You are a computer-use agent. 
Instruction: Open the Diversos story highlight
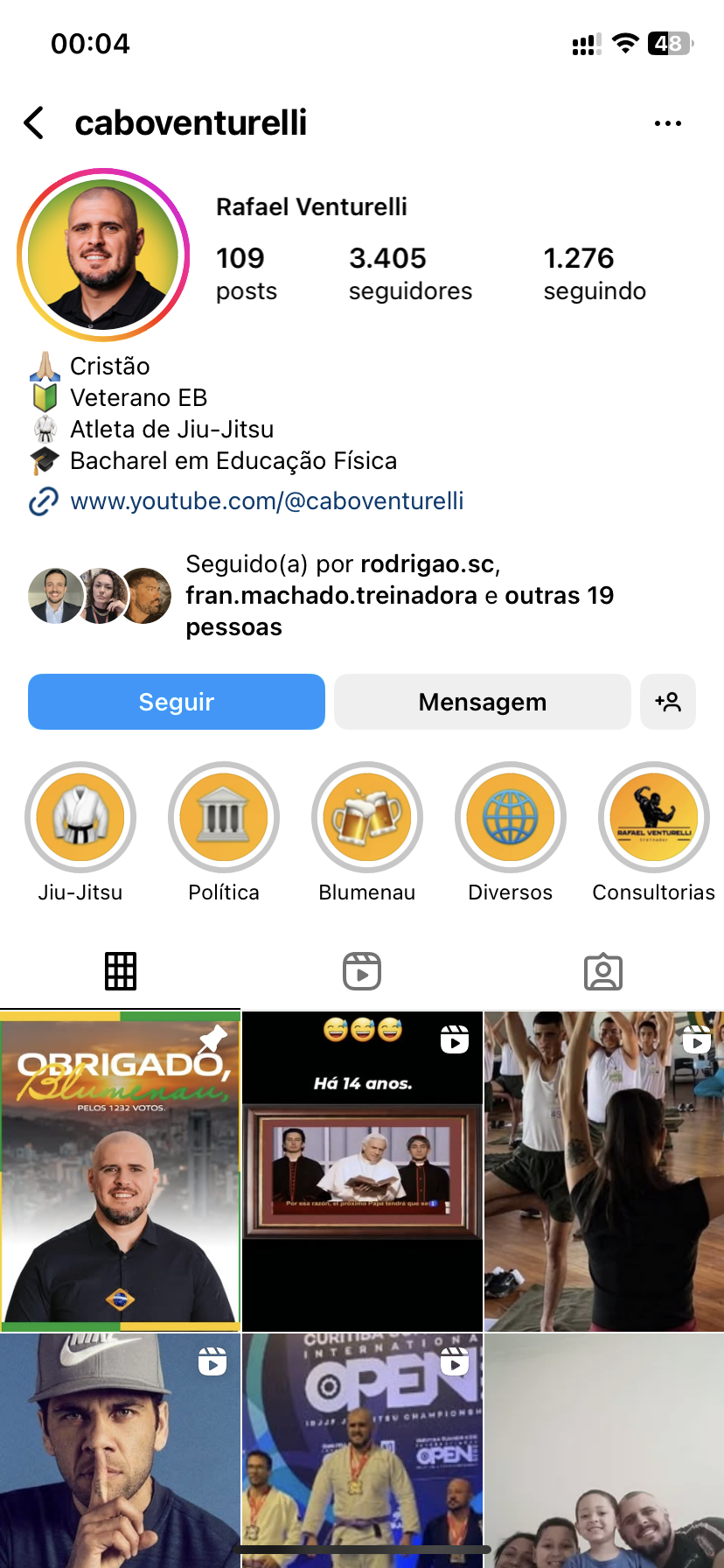point(511,818)
